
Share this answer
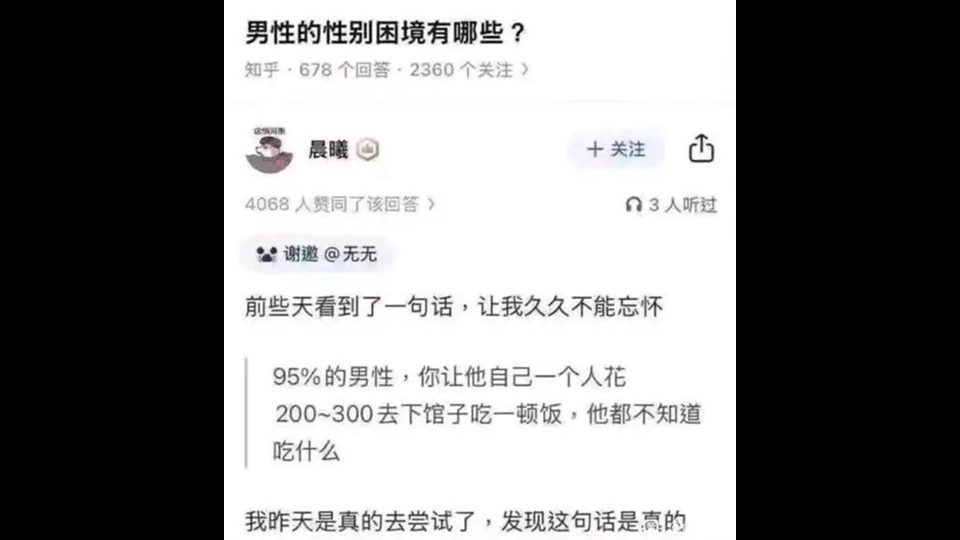(x=701, y=149)
